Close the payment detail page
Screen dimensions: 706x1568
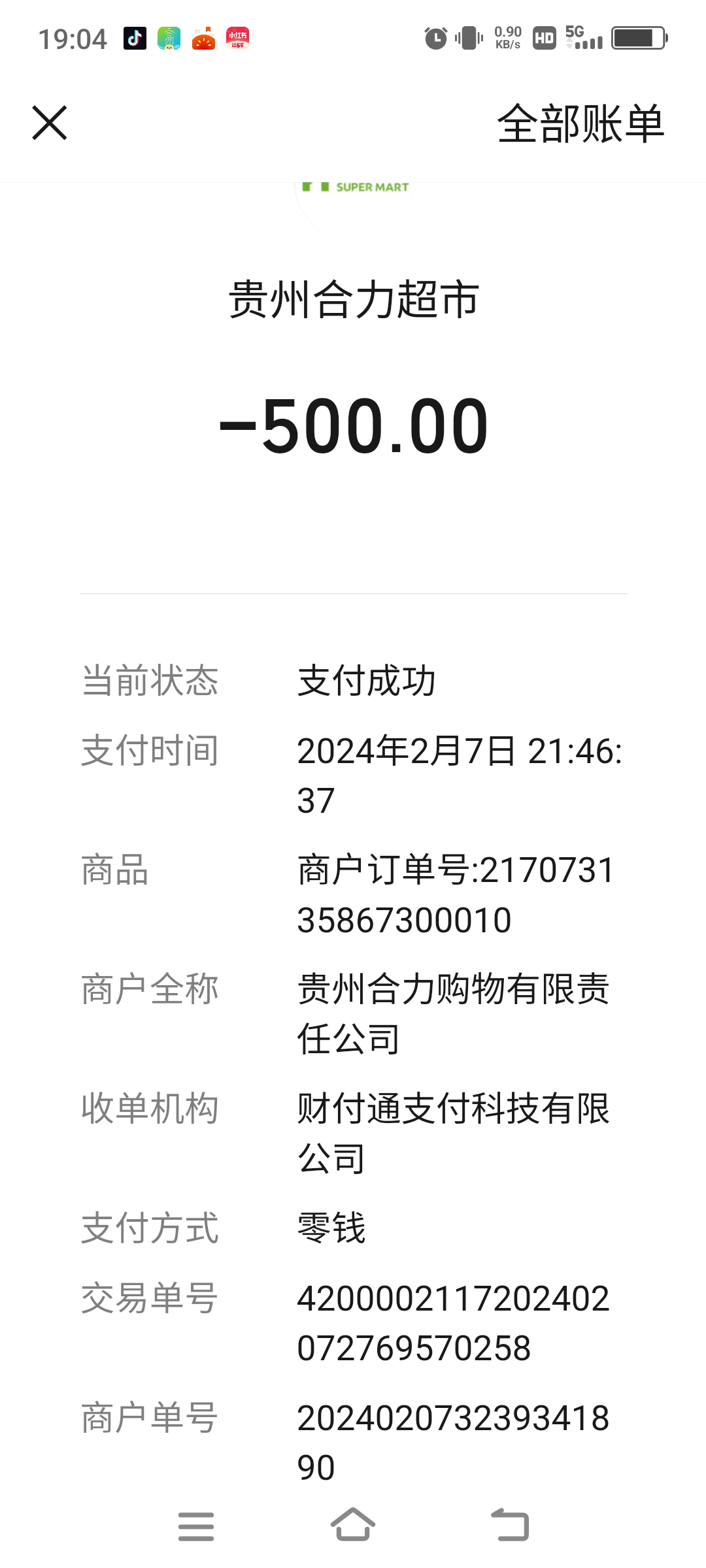pyautogui.click(x=50, y=123)
